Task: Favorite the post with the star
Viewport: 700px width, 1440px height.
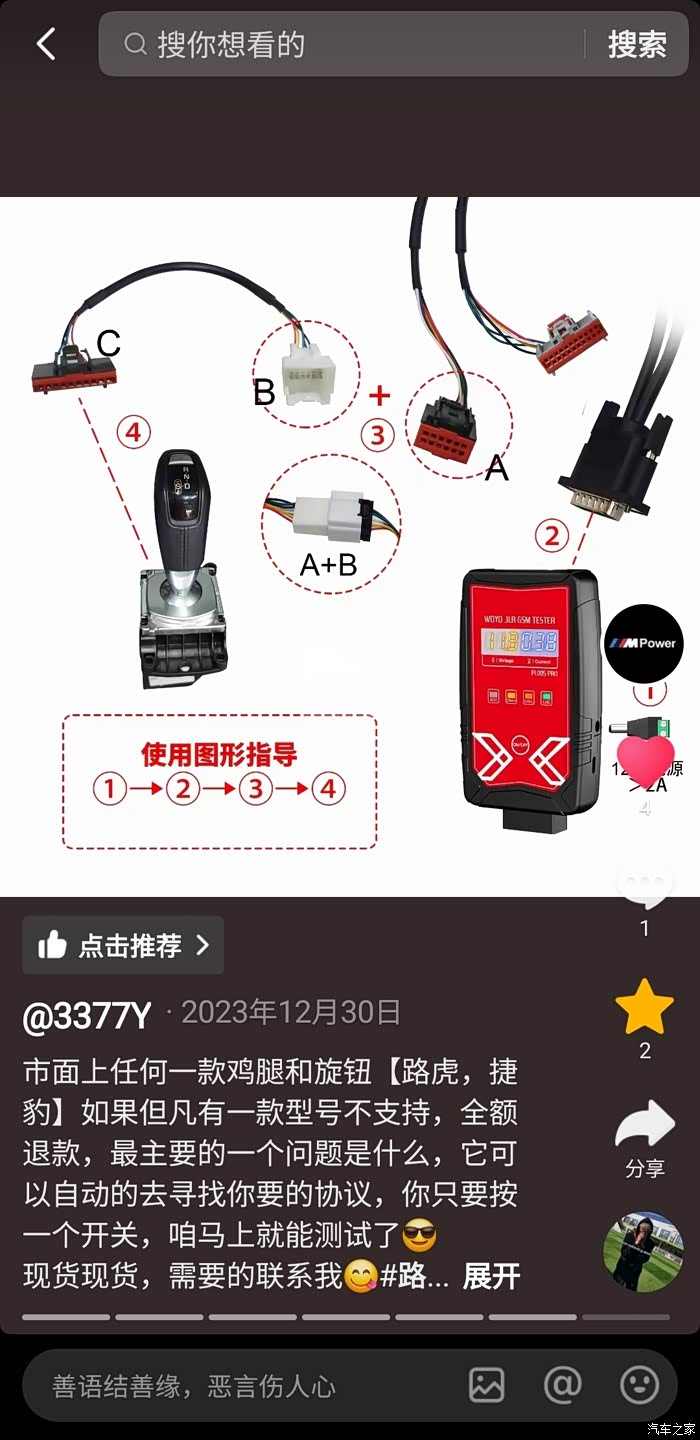Action: pyautogui.click(x=645, y=1006)
